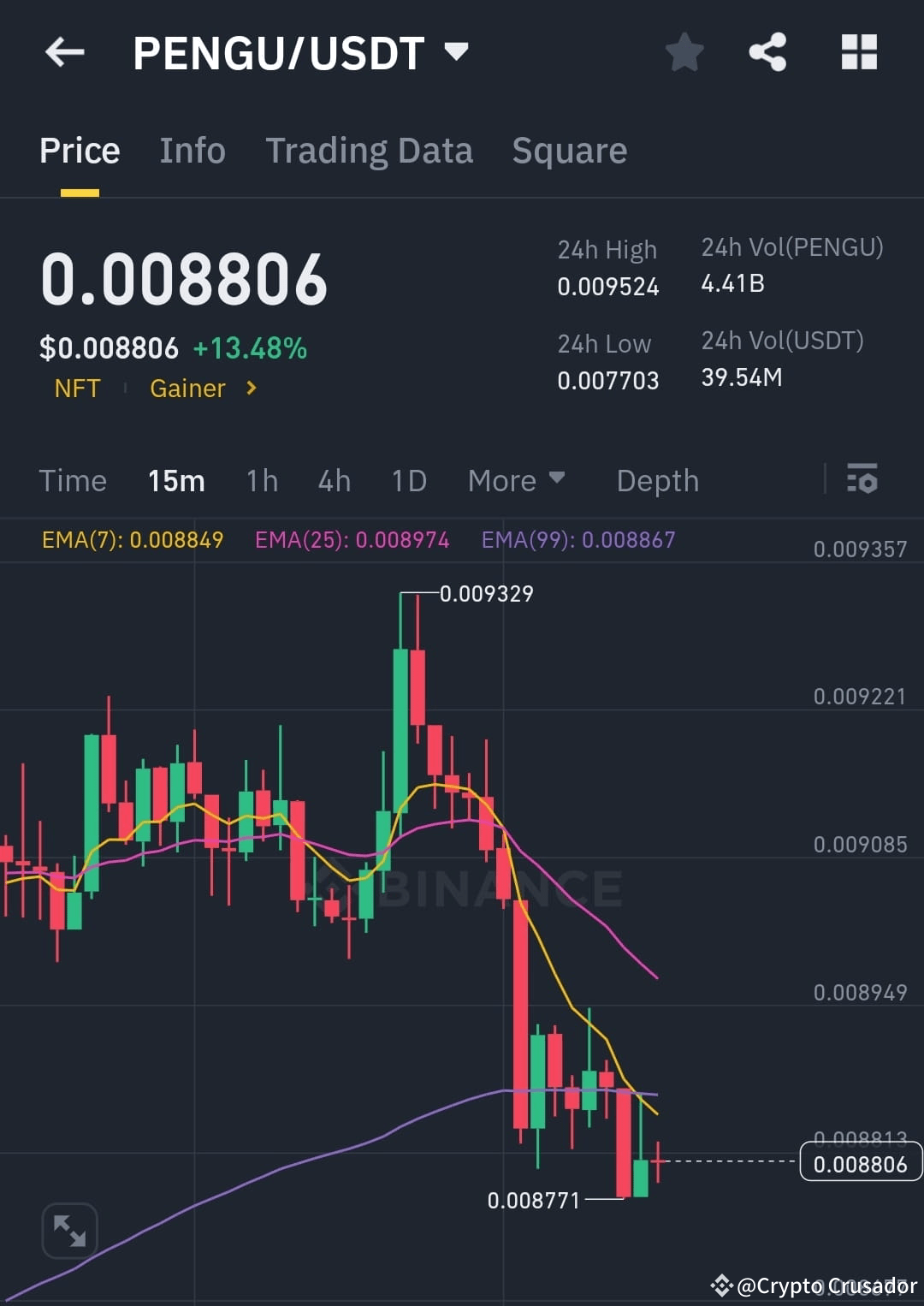Switch chart to 1D interval

coord(408,480)
